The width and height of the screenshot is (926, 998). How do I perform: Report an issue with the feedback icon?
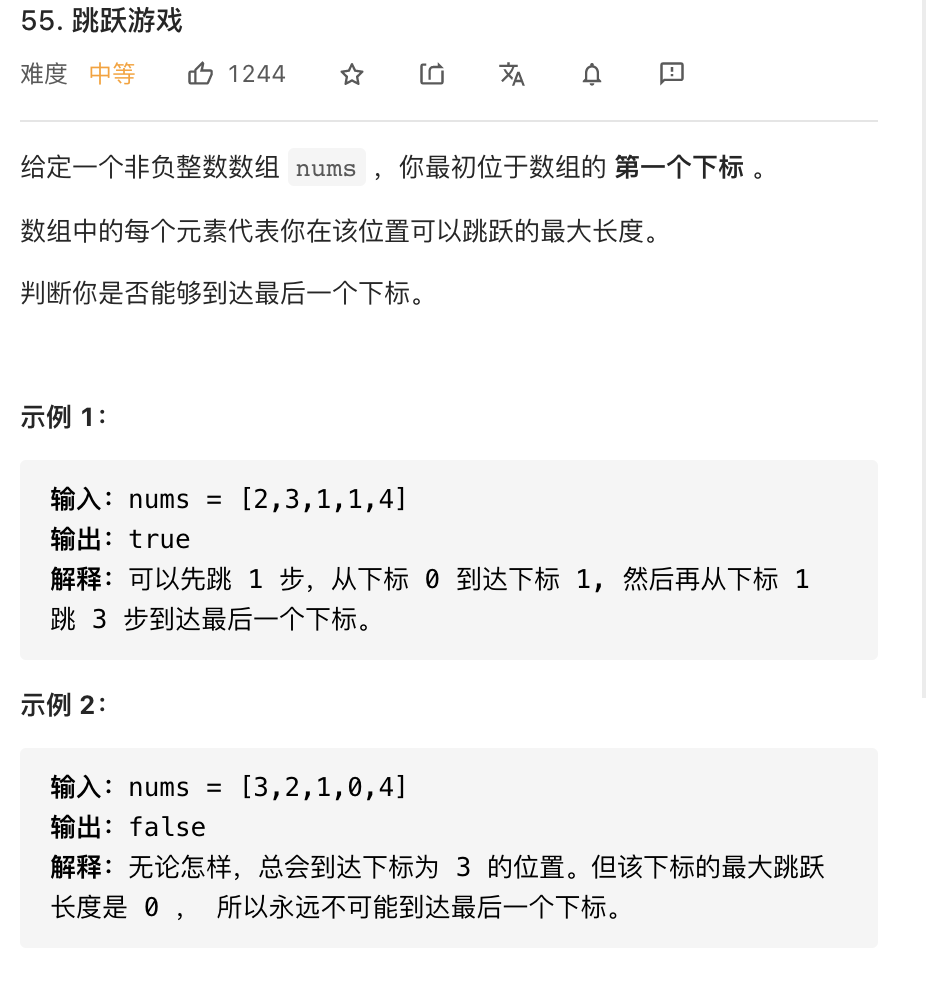[x=672, y=73]
